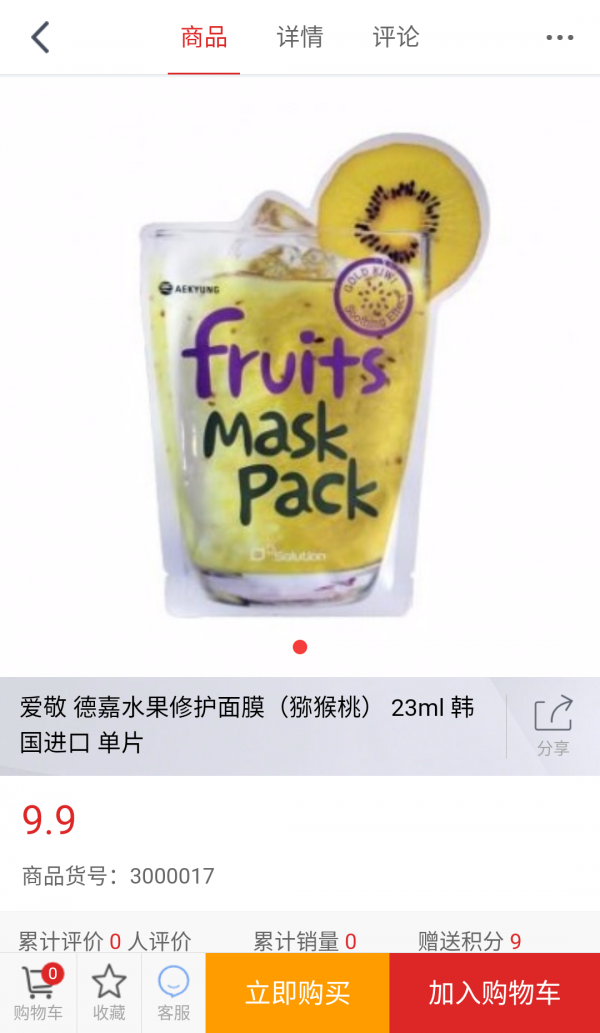Open the 购物车 shopping cart
This screenshot has height=1033, width=600.
(x=38, y=992)
